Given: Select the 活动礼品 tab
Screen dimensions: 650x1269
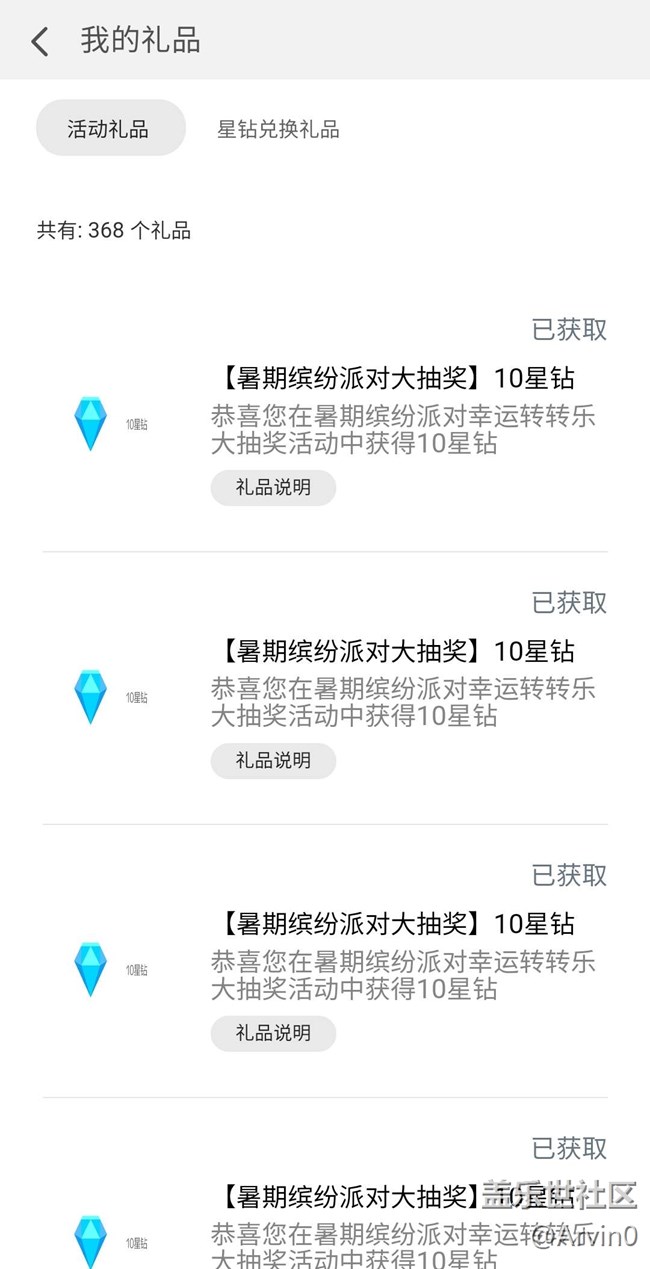Looking at the screenshot, I should tap(110, 128).
